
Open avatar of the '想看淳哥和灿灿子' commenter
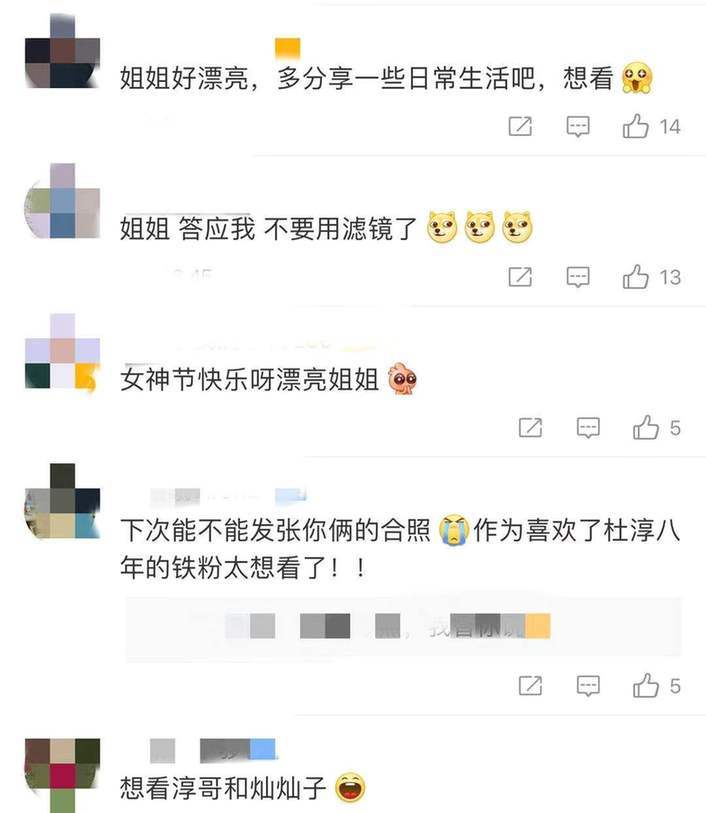62,773
